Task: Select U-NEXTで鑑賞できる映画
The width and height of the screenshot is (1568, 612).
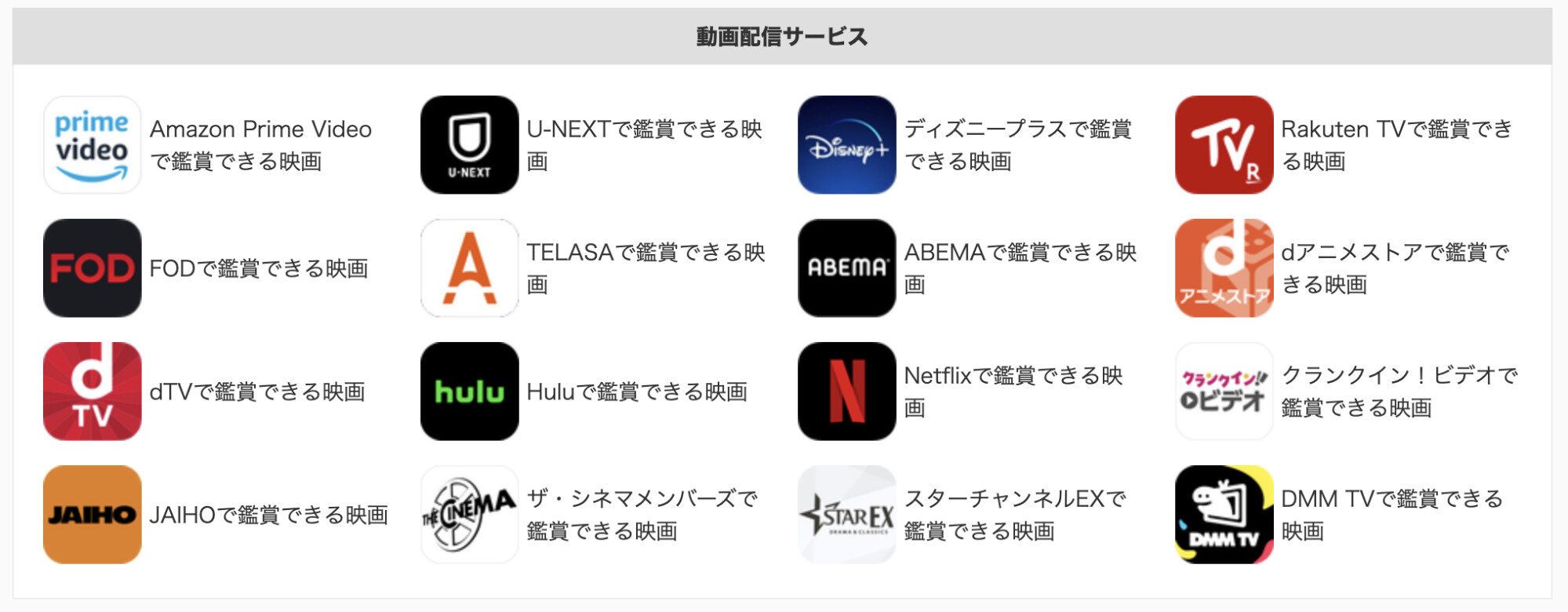Action: click(x=643, y=145)
